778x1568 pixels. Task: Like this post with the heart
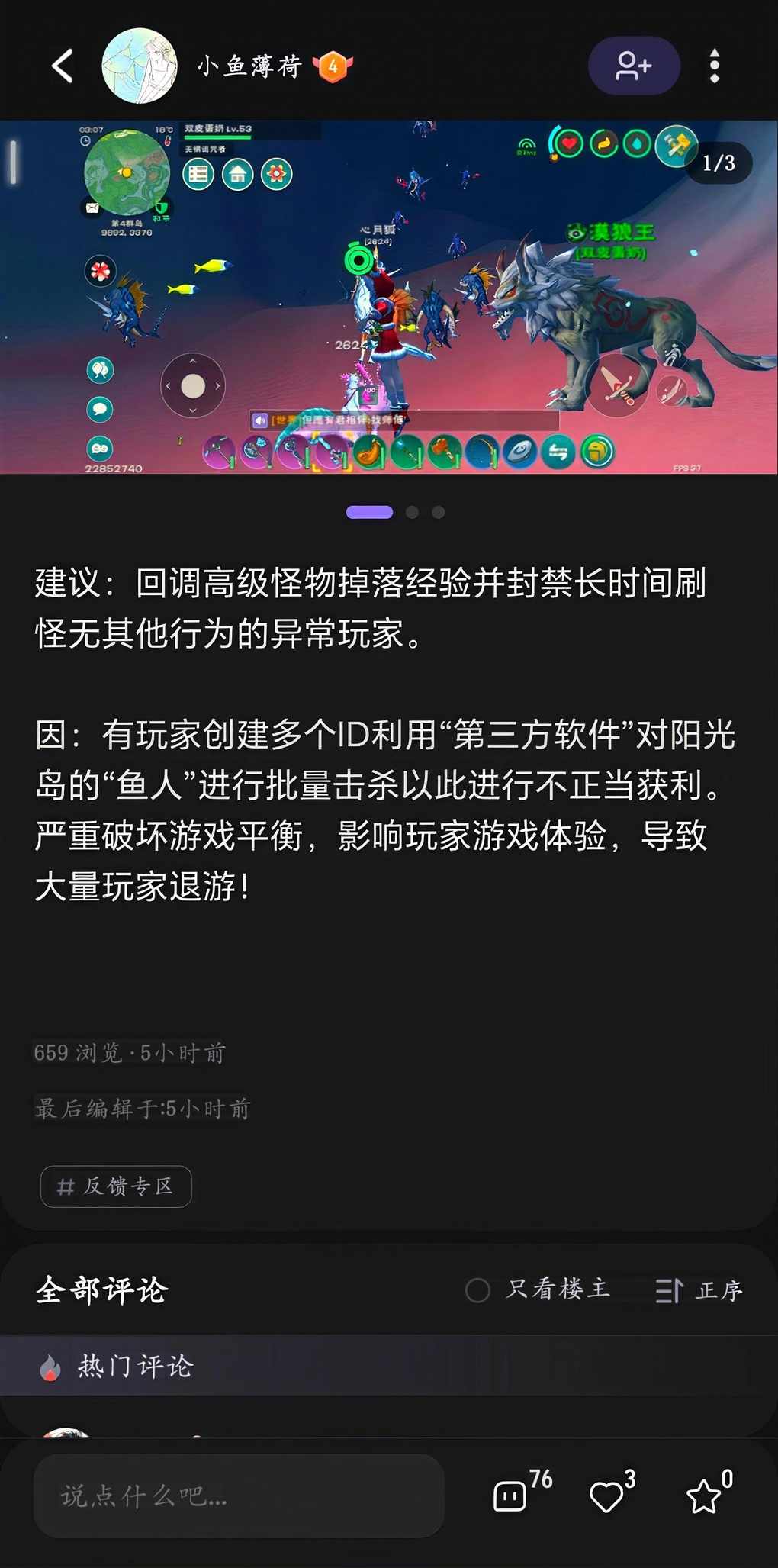click(x=607, y=1496)
